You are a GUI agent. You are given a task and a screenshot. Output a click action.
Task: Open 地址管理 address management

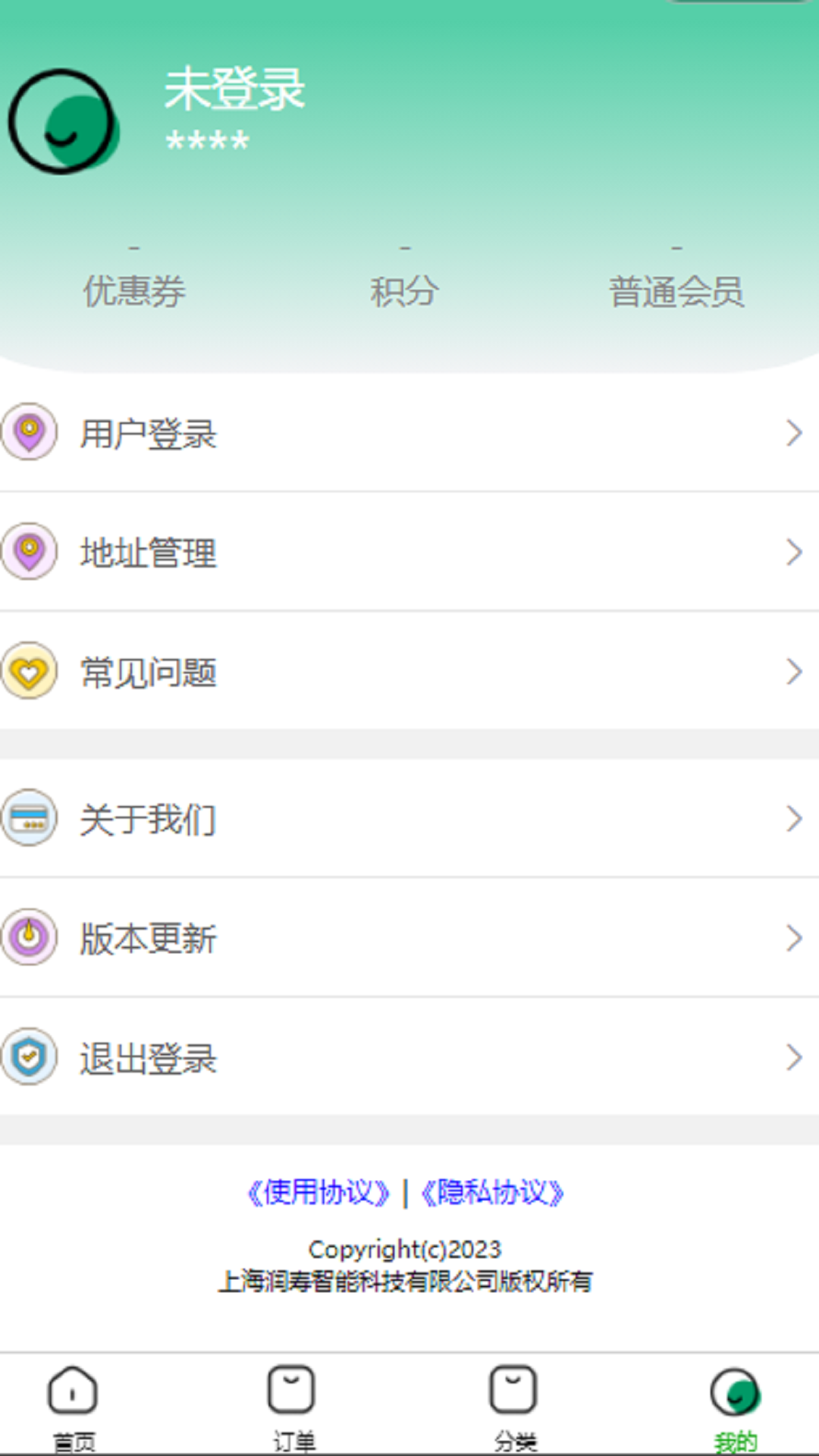(409, 551)
